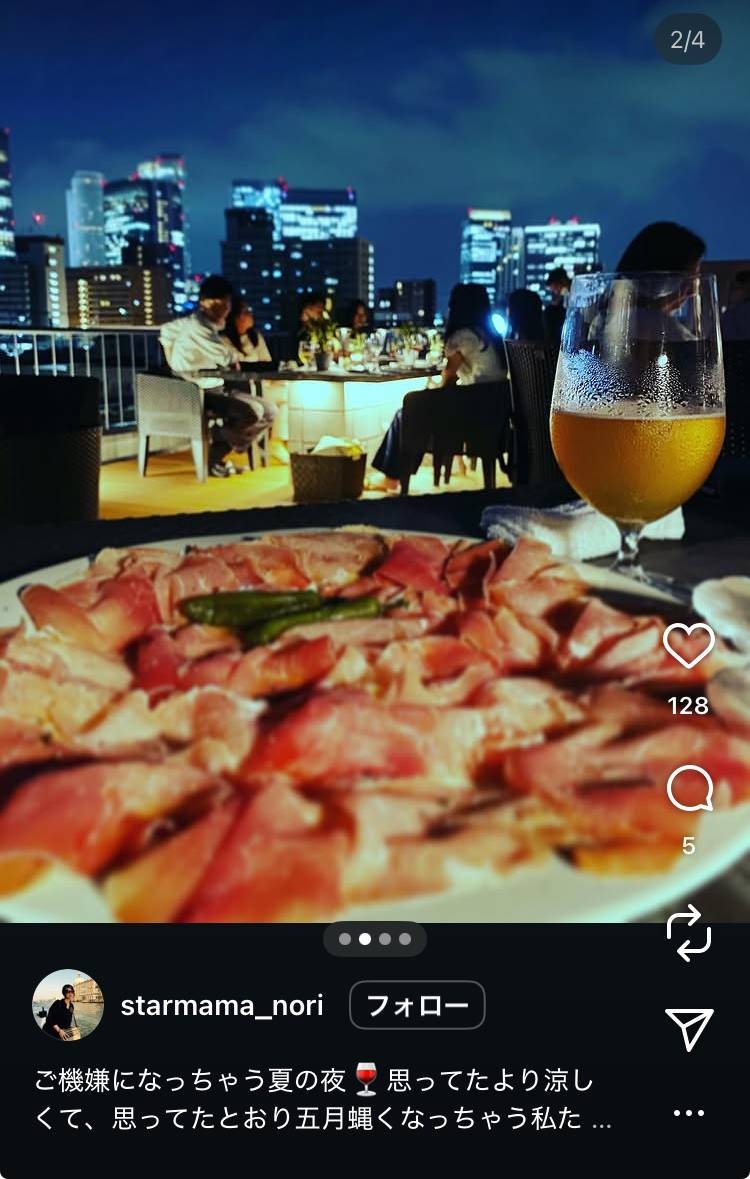Share the post via paper plane icon
Viewport: 750px width, 1179px height.
pos(689,1028)
